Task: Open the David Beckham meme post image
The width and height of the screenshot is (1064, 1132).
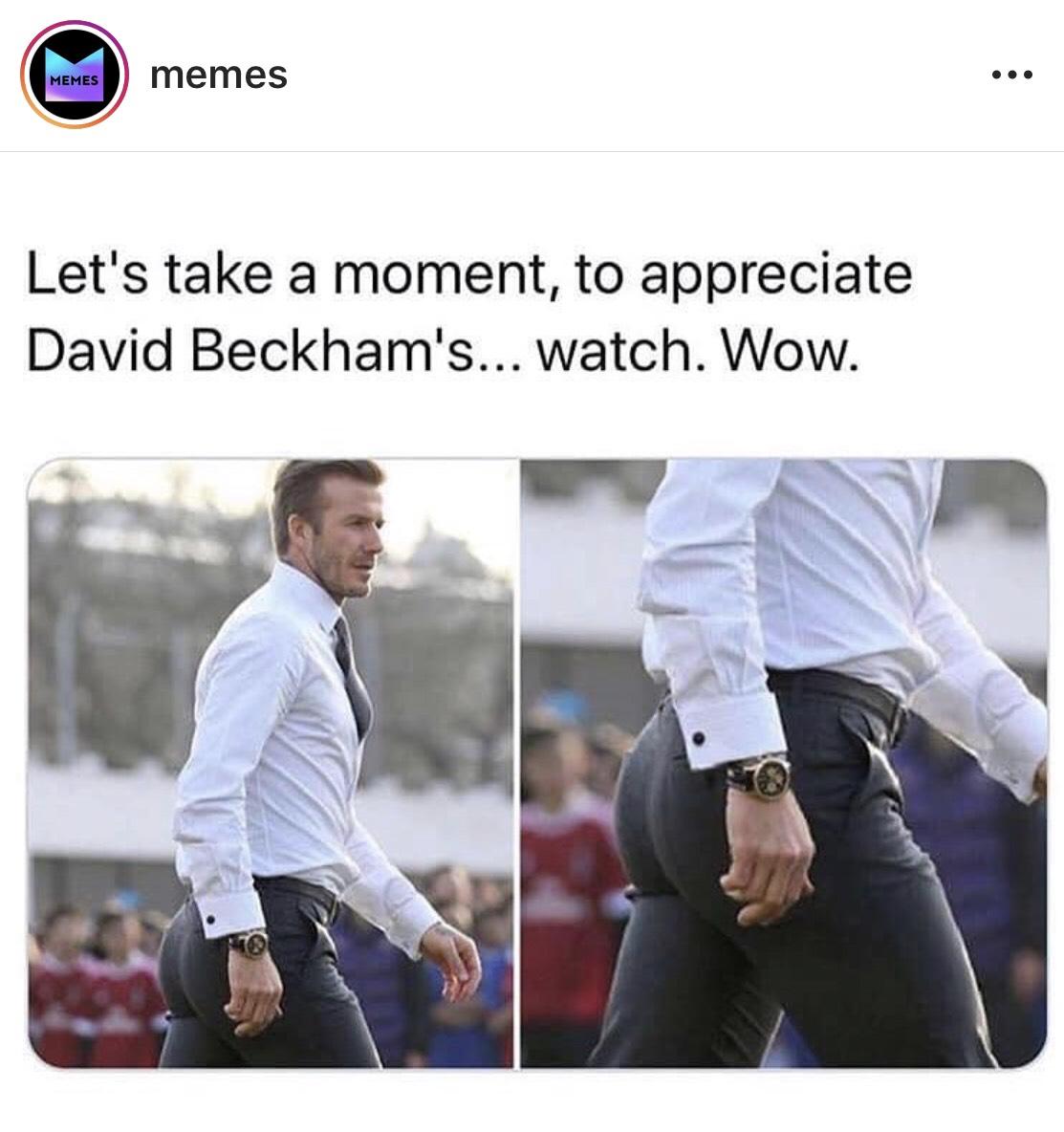Action: point(536,763)
